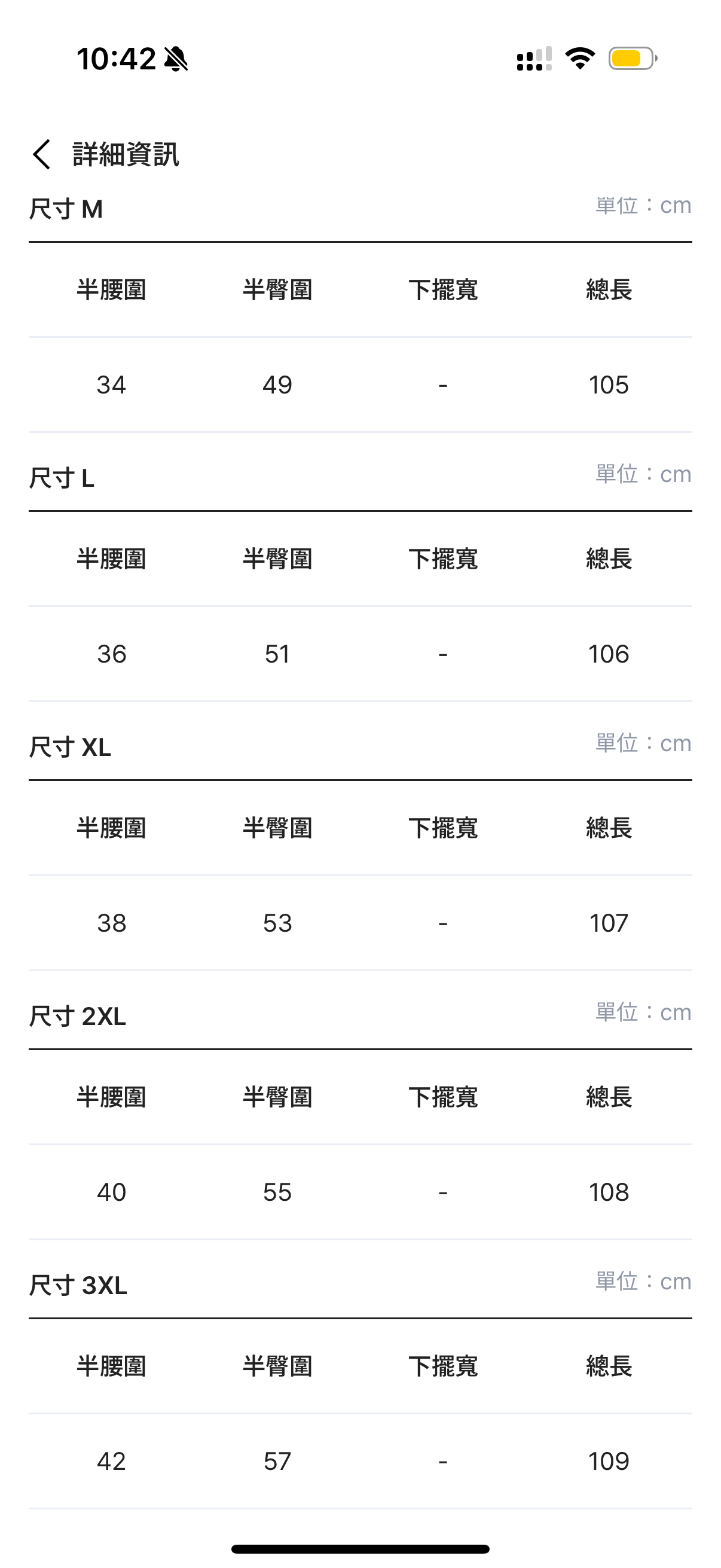Image resolution: width=721 pixels, height=1568 pixels.
Task: Tap the 下擺寬 column header in XL table
Action: tap(444, 829)
